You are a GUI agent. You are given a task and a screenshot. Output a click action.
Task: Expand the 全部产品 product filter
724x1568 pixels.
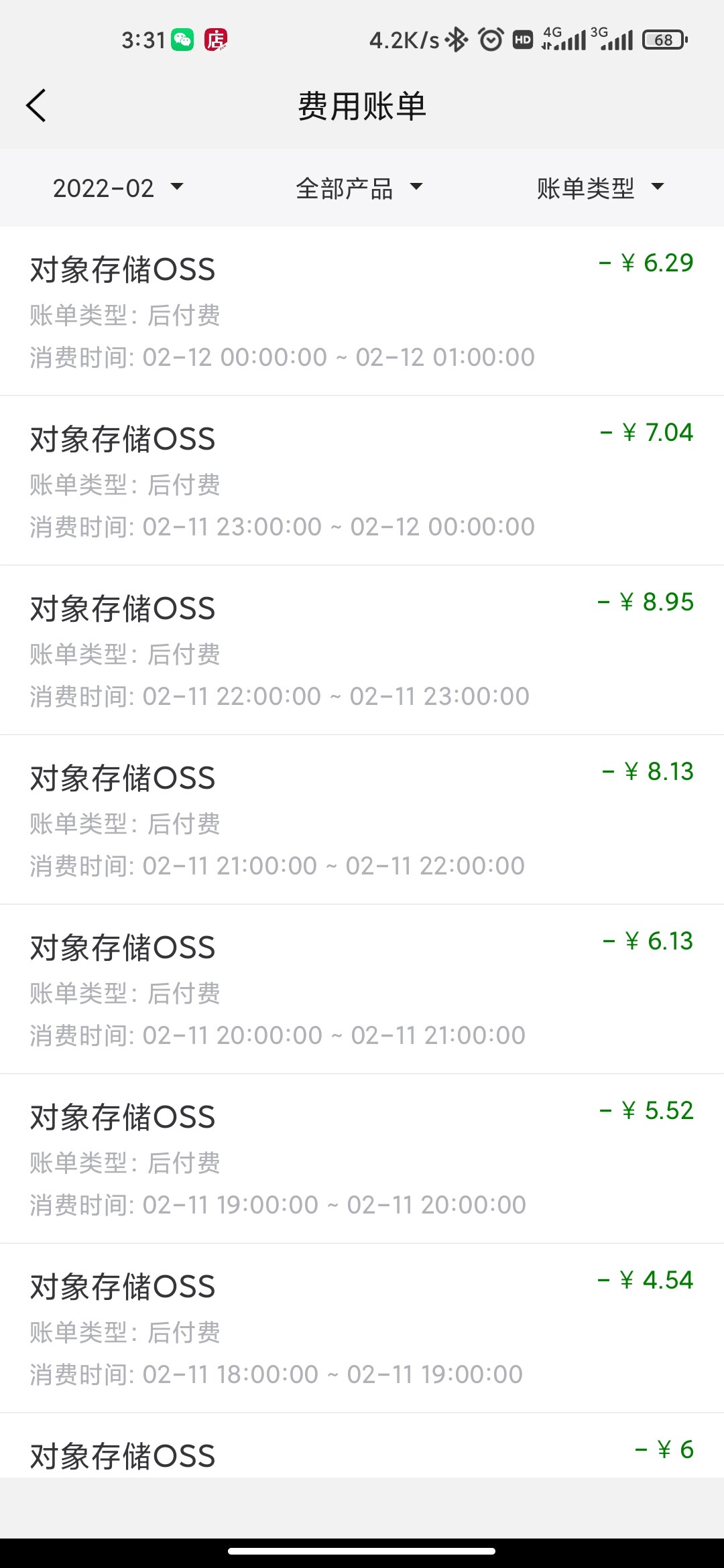(359, 188)
